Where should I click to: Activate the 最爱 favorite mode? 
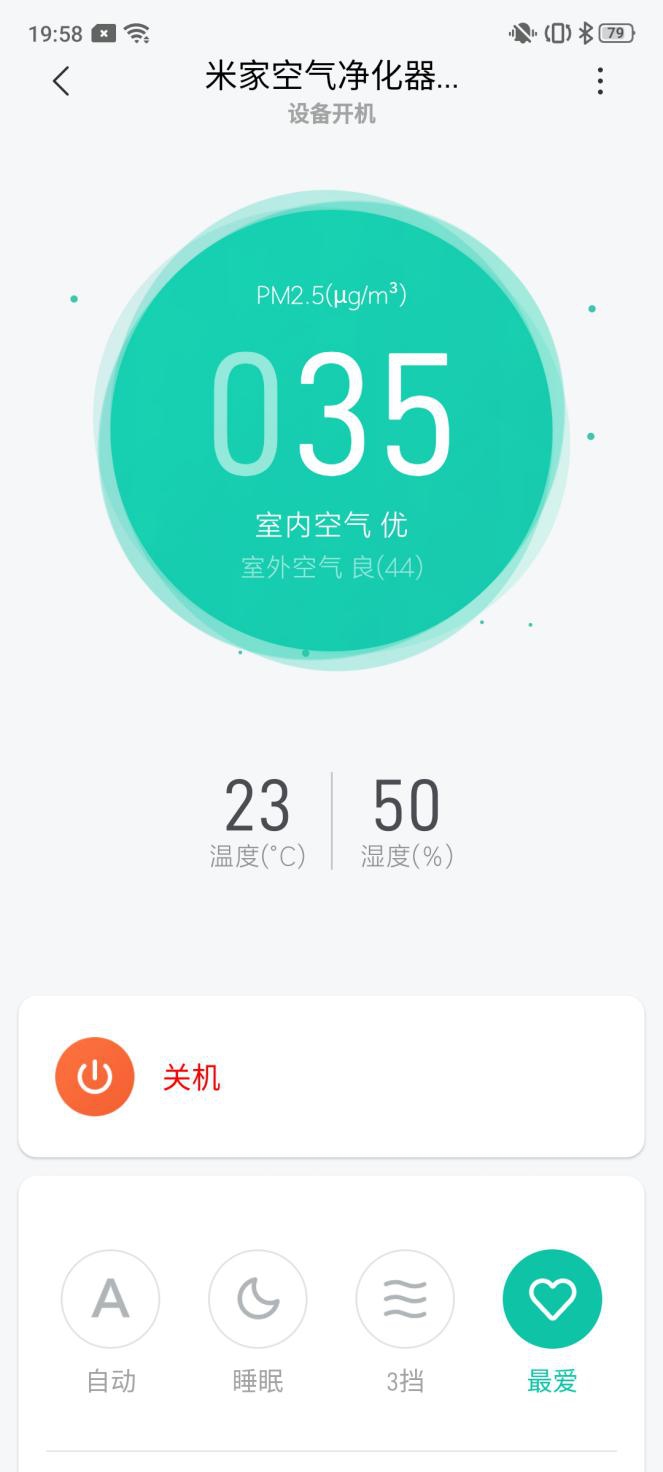[x=552, y=1299]
